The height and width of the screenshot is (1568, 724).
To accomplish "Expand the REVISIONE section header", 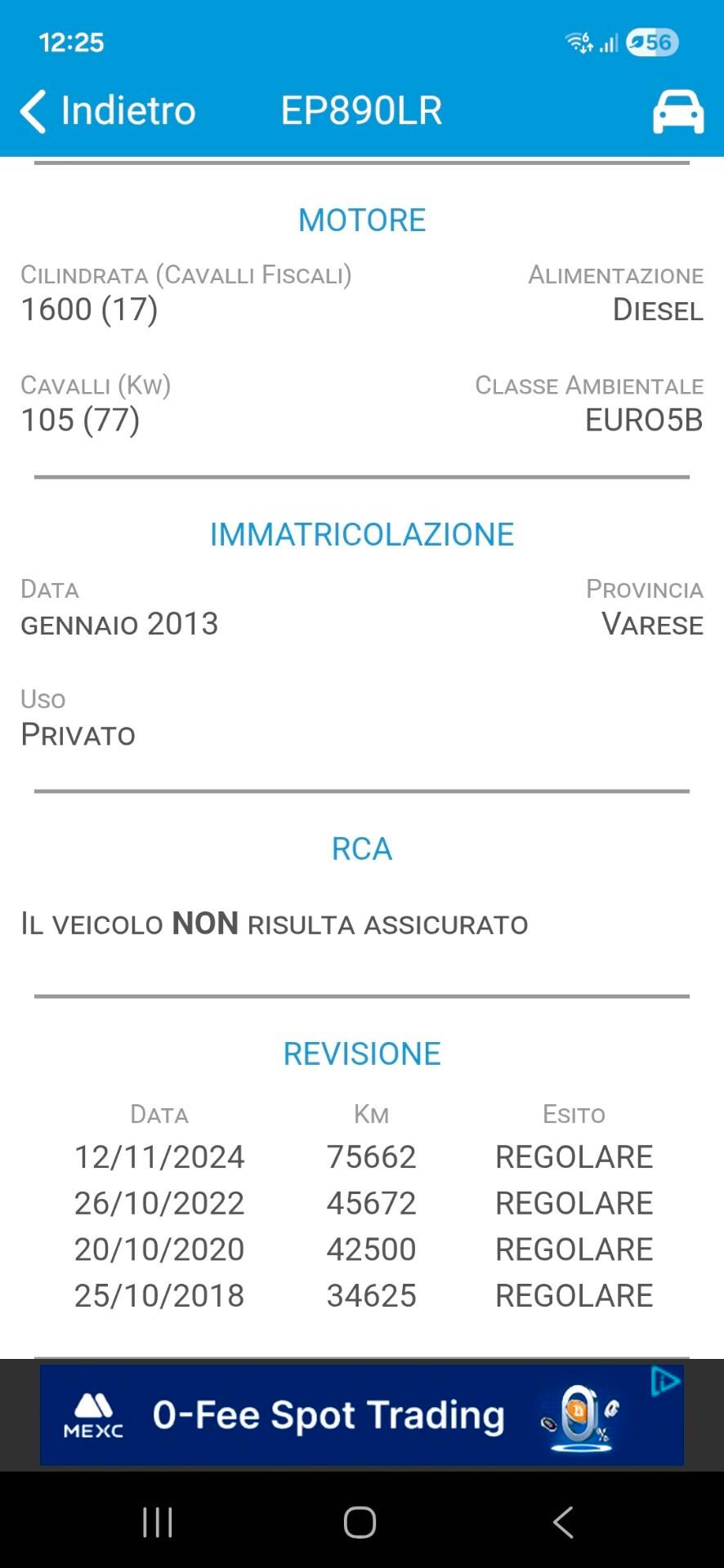I will click(362, 1053).
